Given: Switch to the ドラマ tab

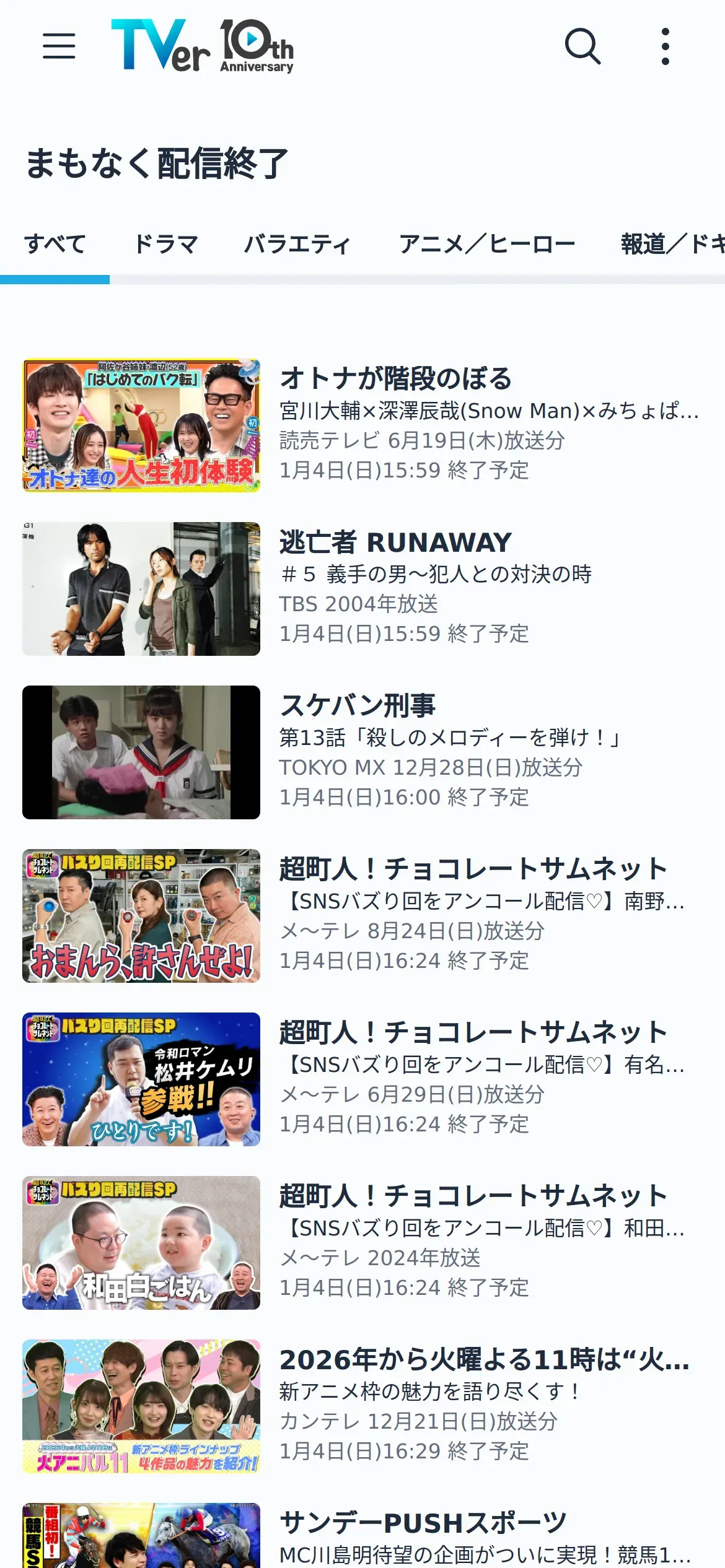Looking at the screenshot, I should 165,244.
